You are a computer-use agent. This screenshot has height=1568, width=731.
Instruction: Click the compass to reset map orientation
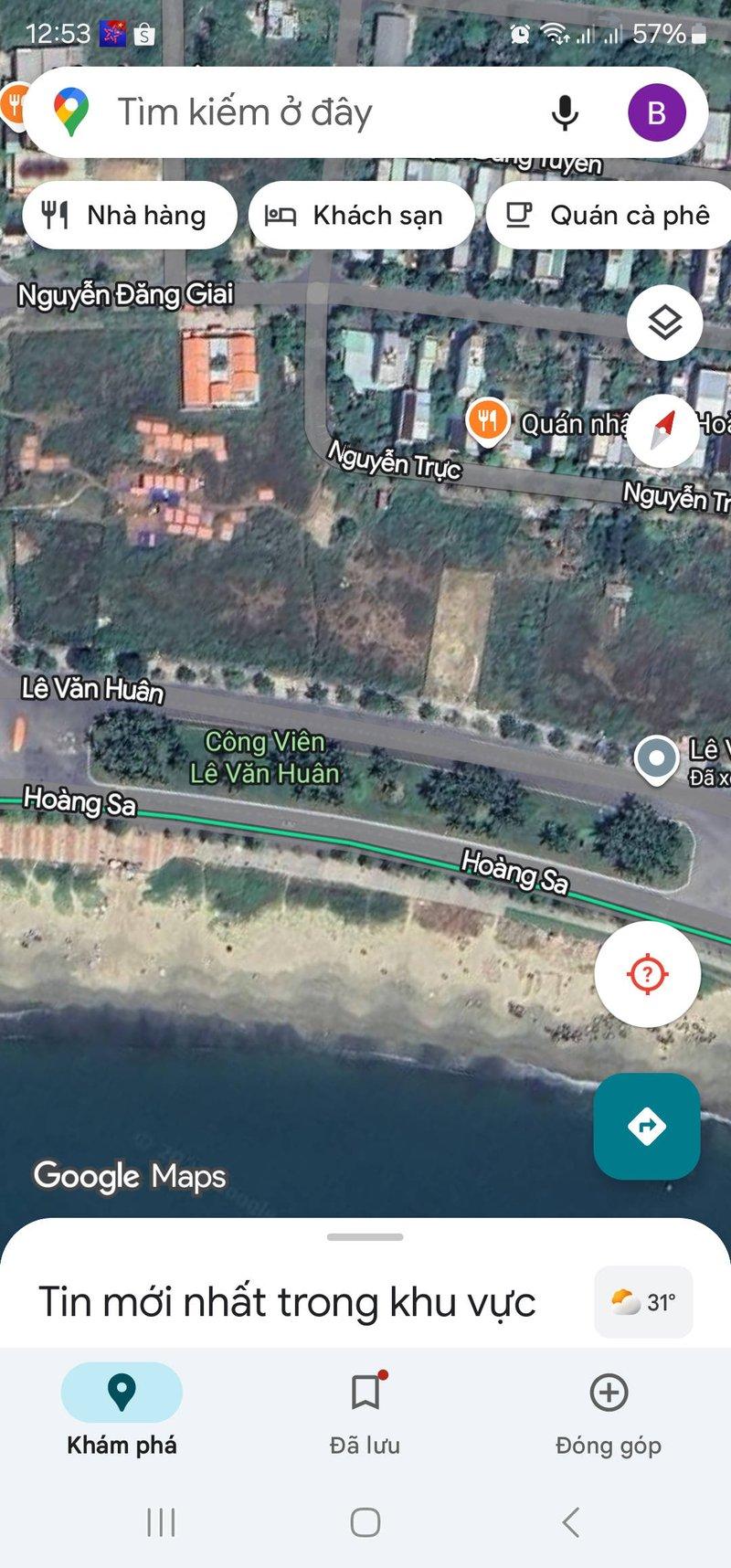coord(662,431)
